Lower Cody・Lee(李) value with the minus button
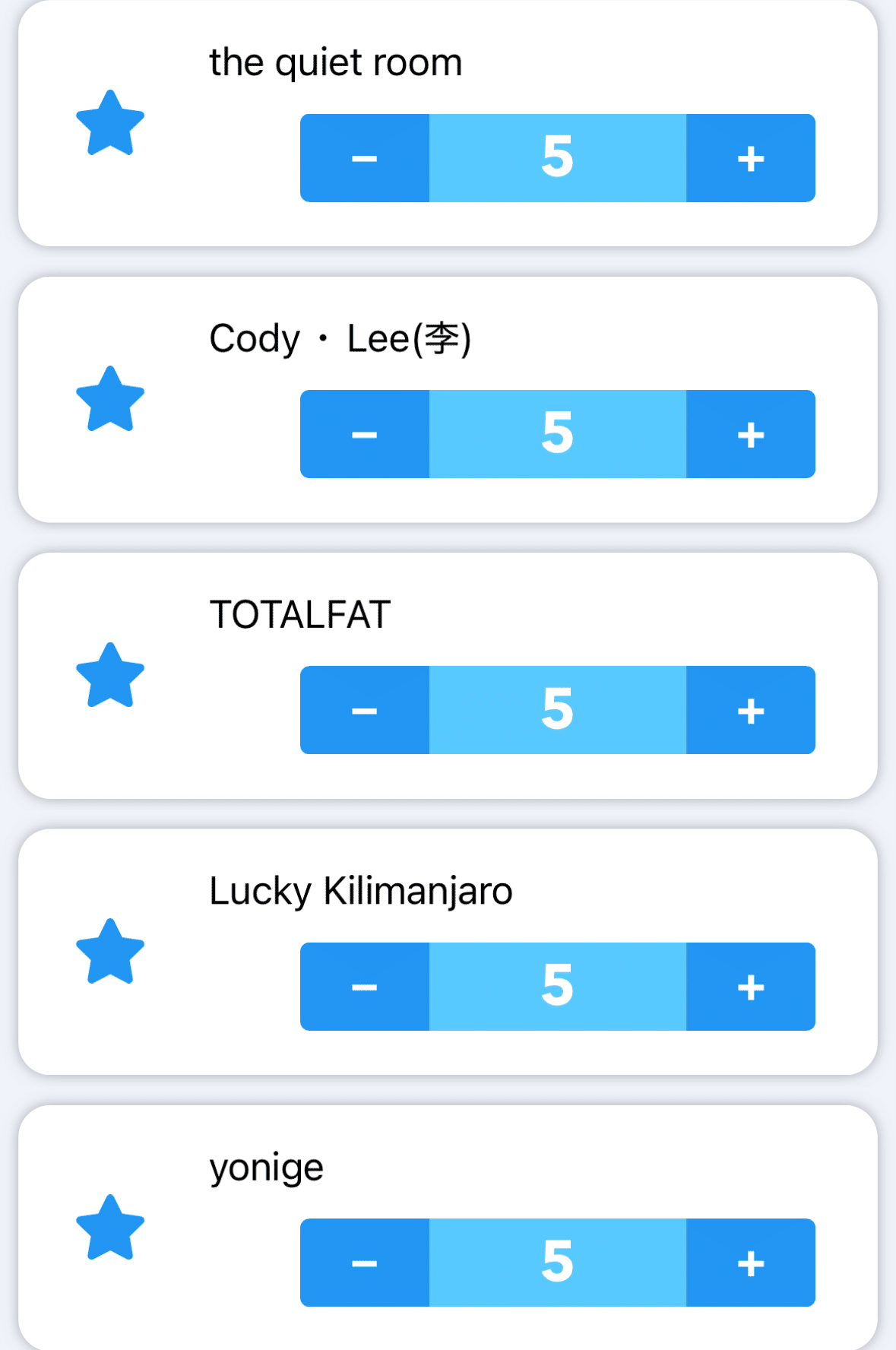Image resolution: width=896 pixels, height=1350 pixels. coord(365,434)
